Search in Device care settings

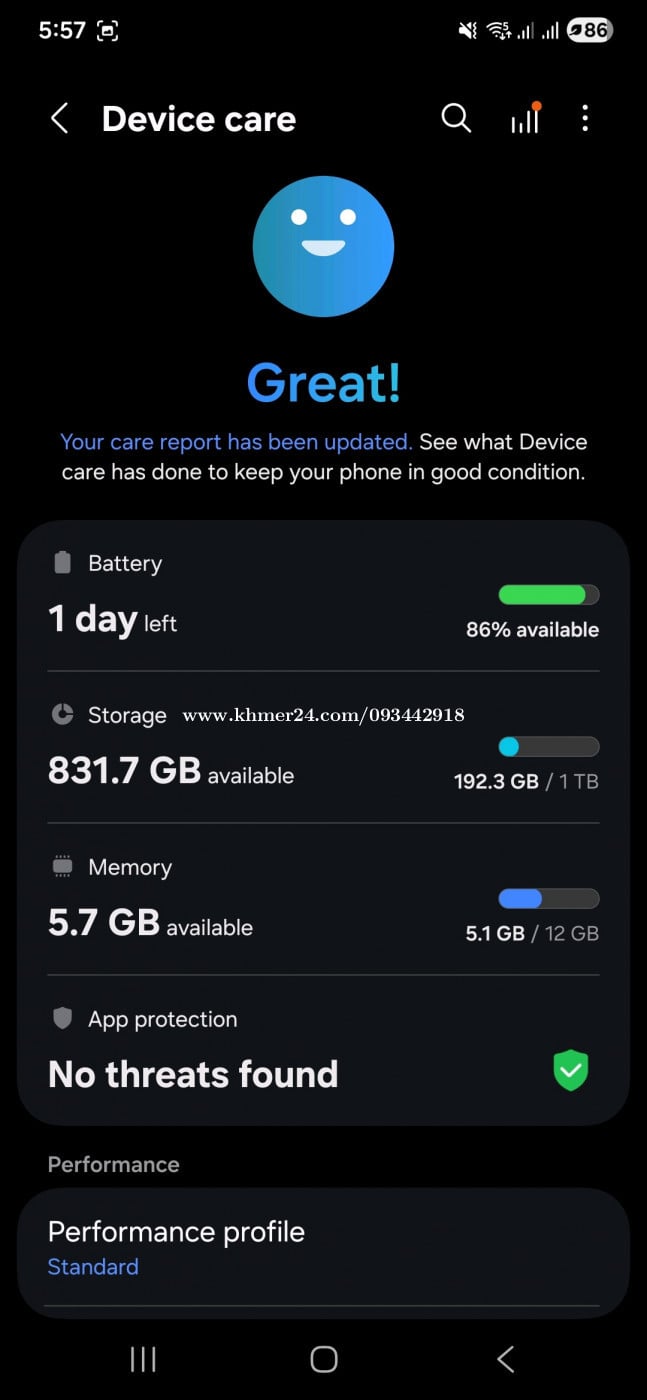point(456,119)
